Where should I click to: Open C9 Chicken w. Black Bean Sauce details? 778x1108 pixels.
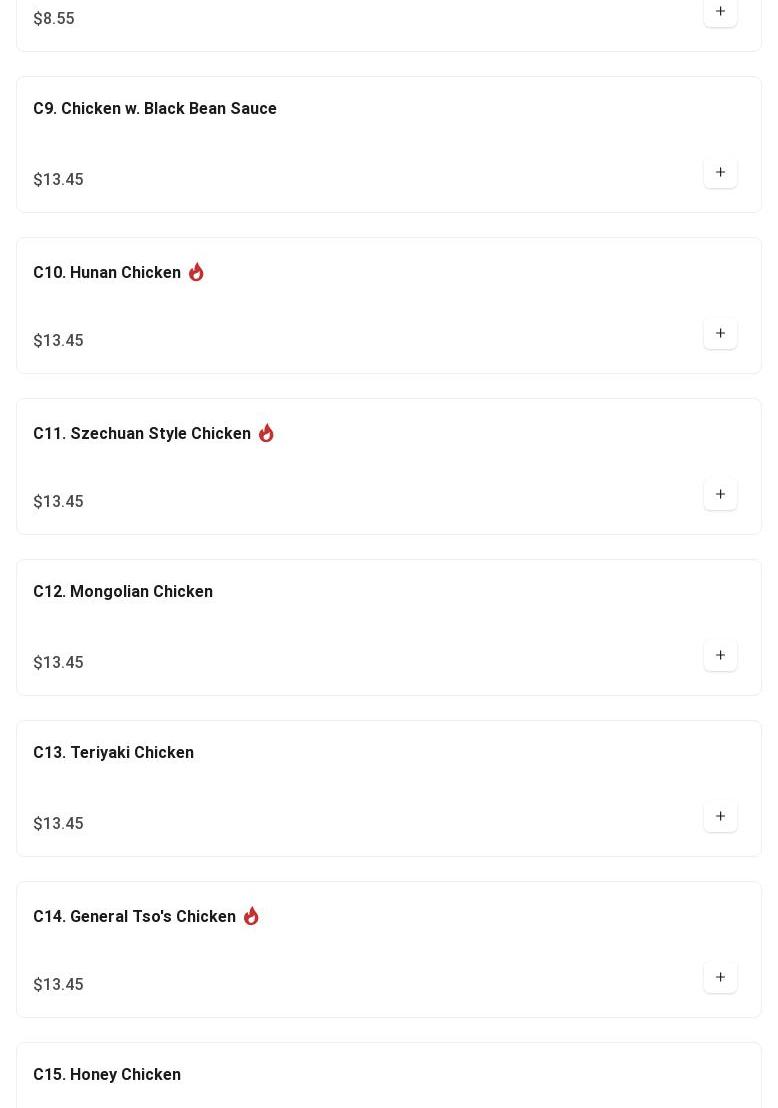155,109
